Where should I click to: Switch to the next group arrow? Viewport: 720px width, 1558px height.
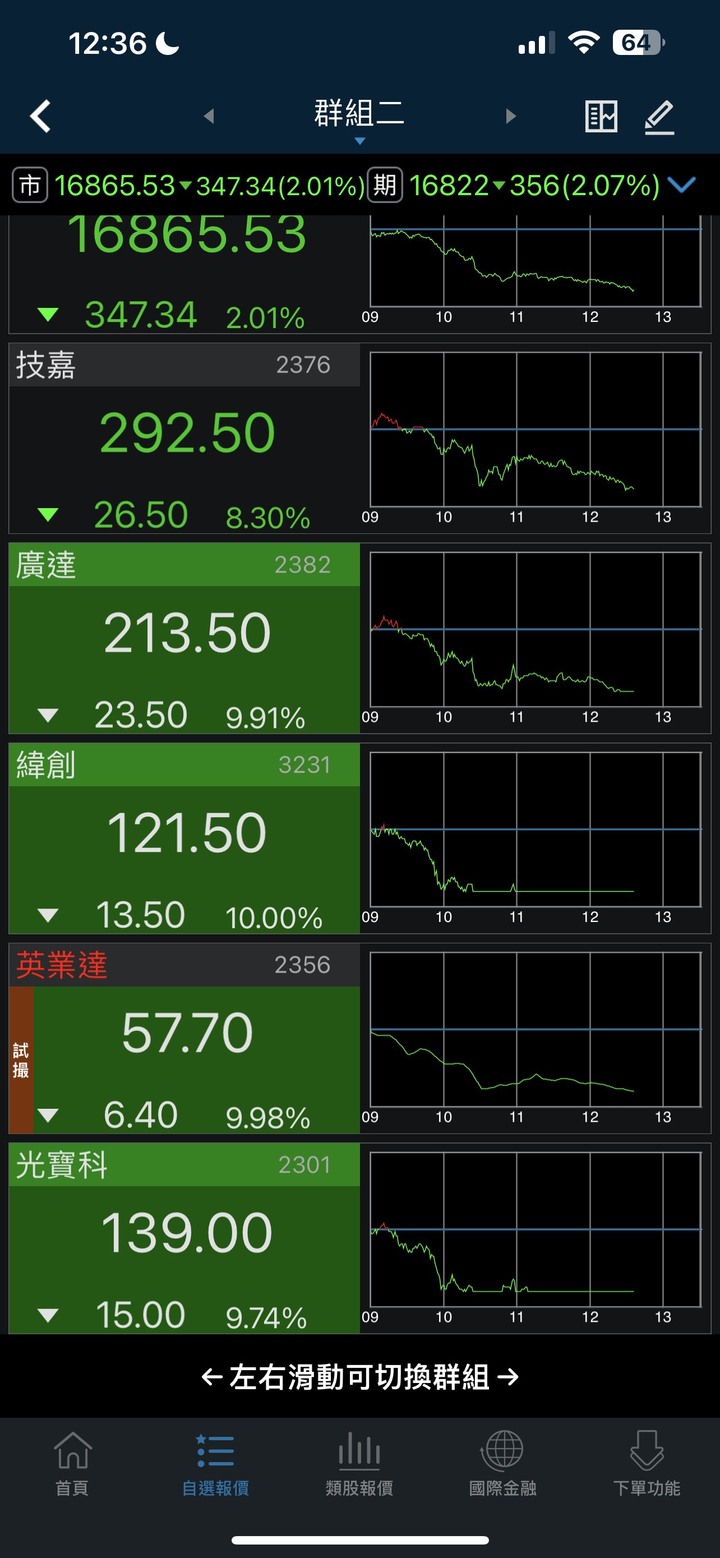[510, 116]
